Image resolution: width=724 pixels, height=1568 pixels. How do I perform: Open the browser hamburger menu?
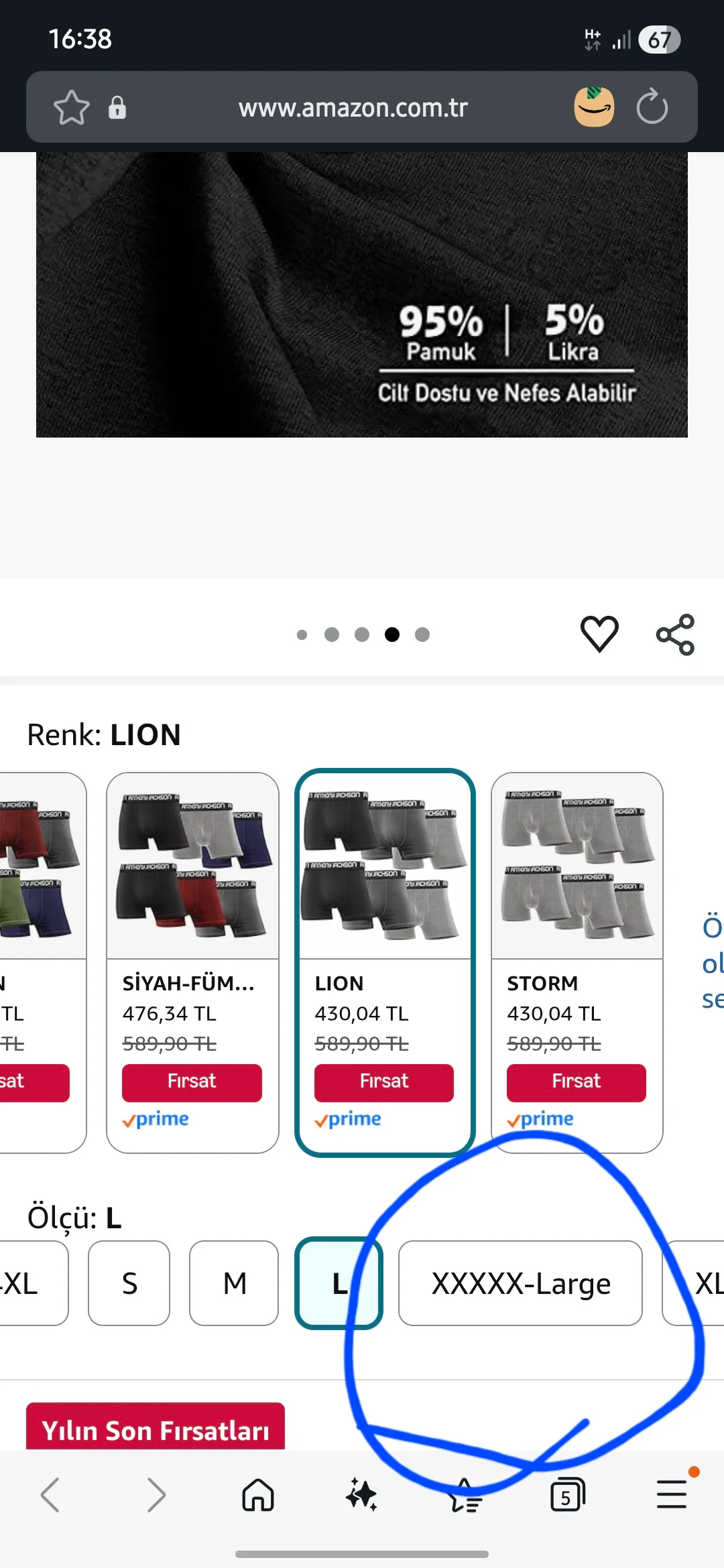[x=672, y=1495]
